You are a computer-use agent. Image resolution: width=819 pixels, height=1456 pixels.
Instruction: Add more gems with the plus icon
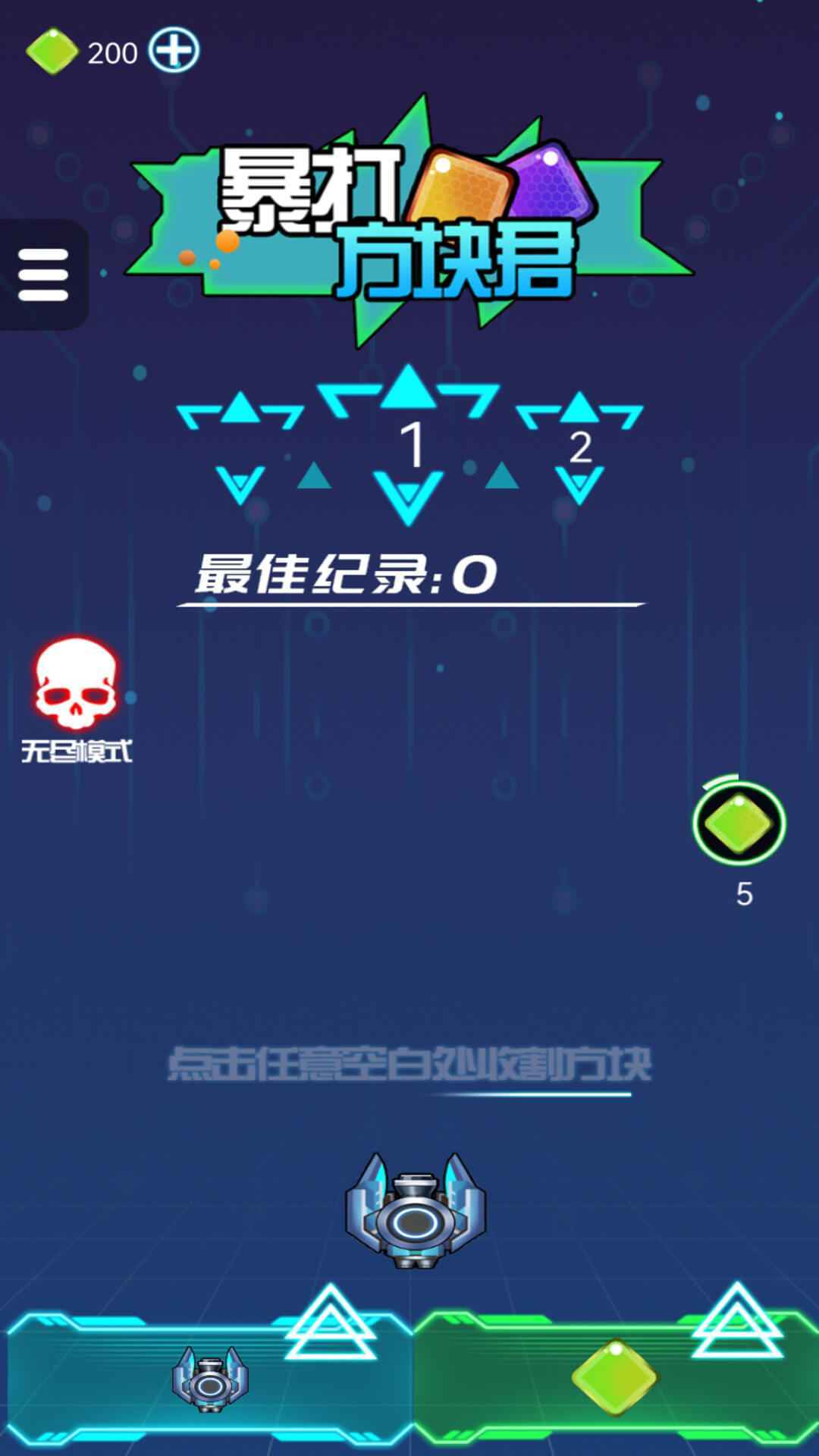[174, 52]
